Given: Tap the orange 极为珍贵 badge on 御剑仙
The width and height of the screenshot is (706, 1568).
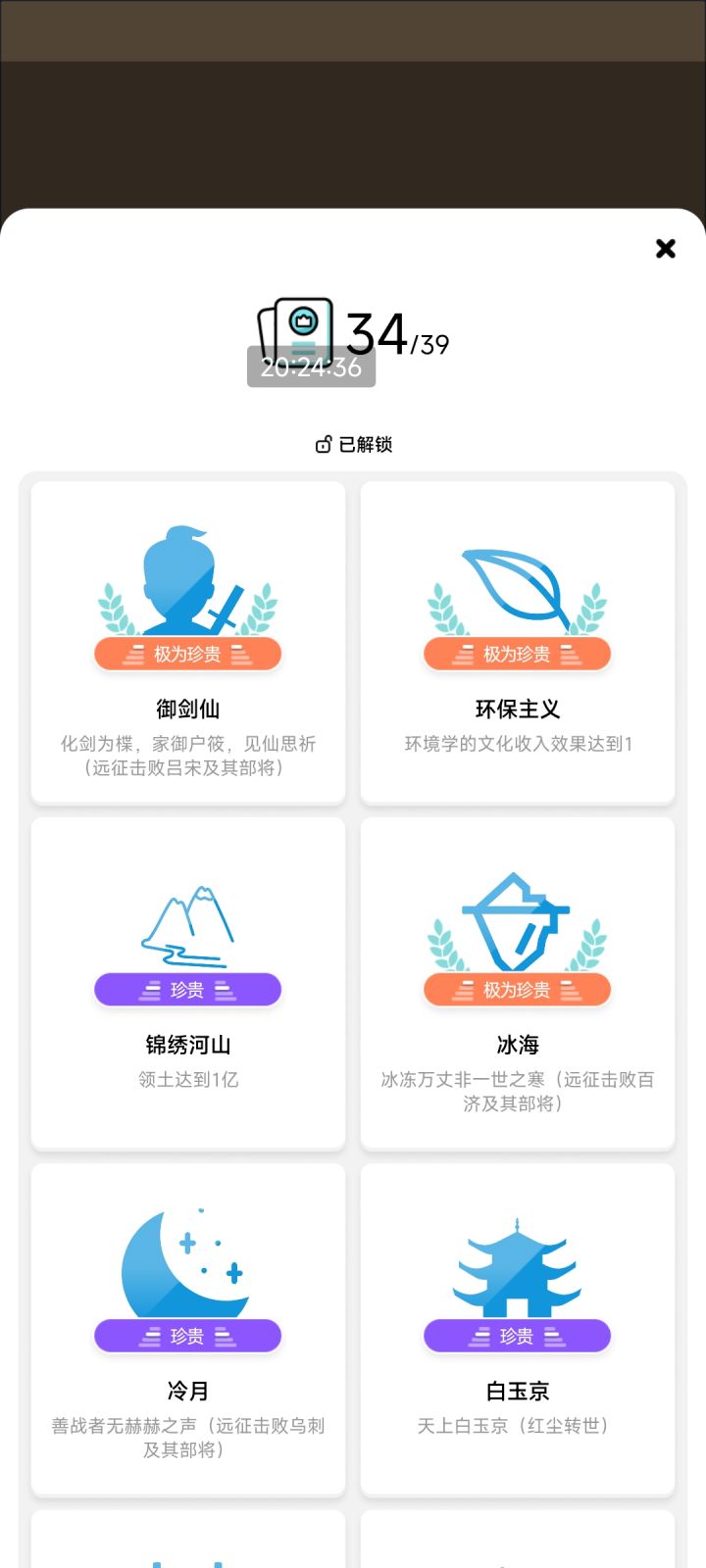Looking at the screenshot, I should tap(187, 654).
